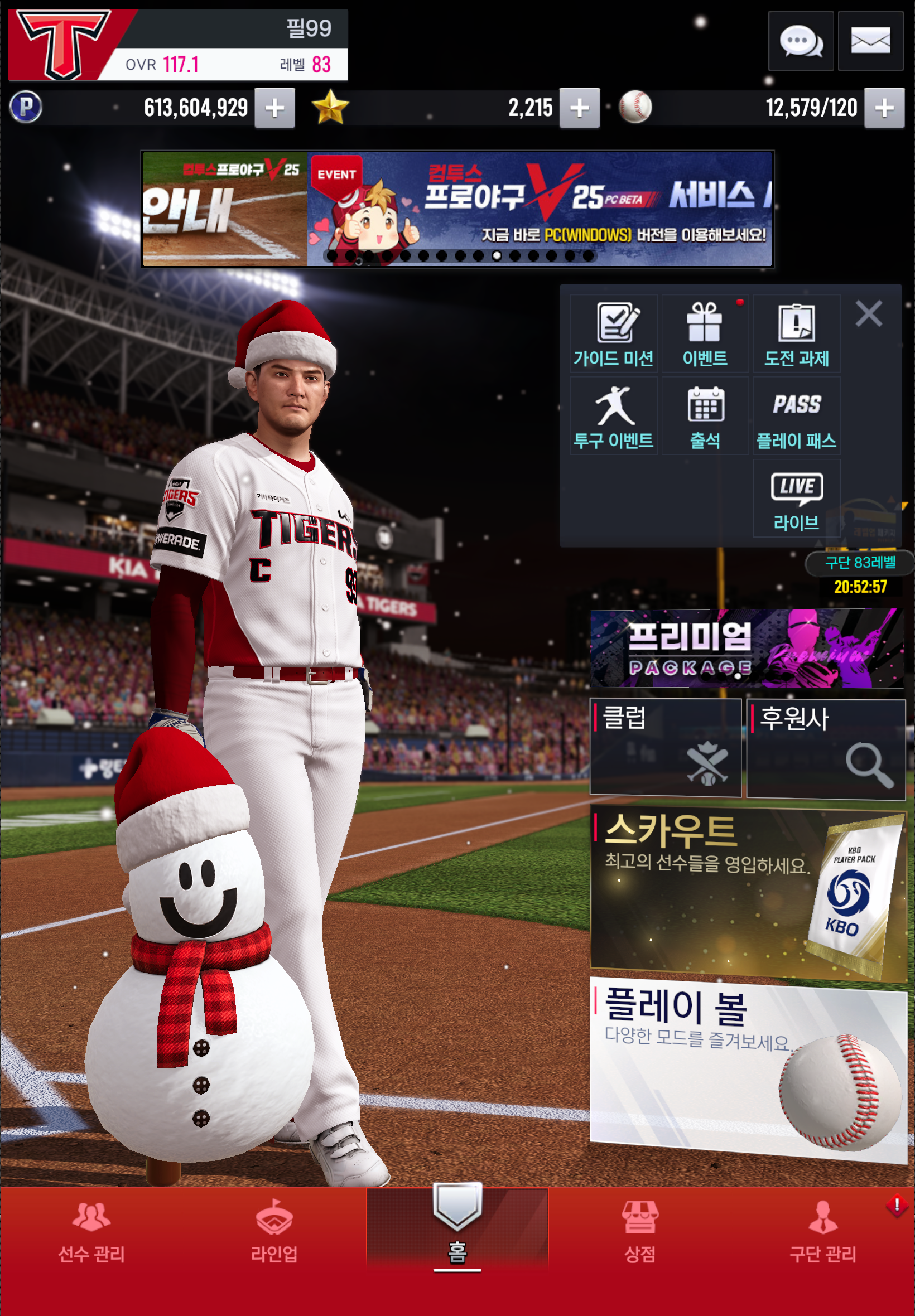
Task: Add more points with the plus button
Action: coord(274,108)
